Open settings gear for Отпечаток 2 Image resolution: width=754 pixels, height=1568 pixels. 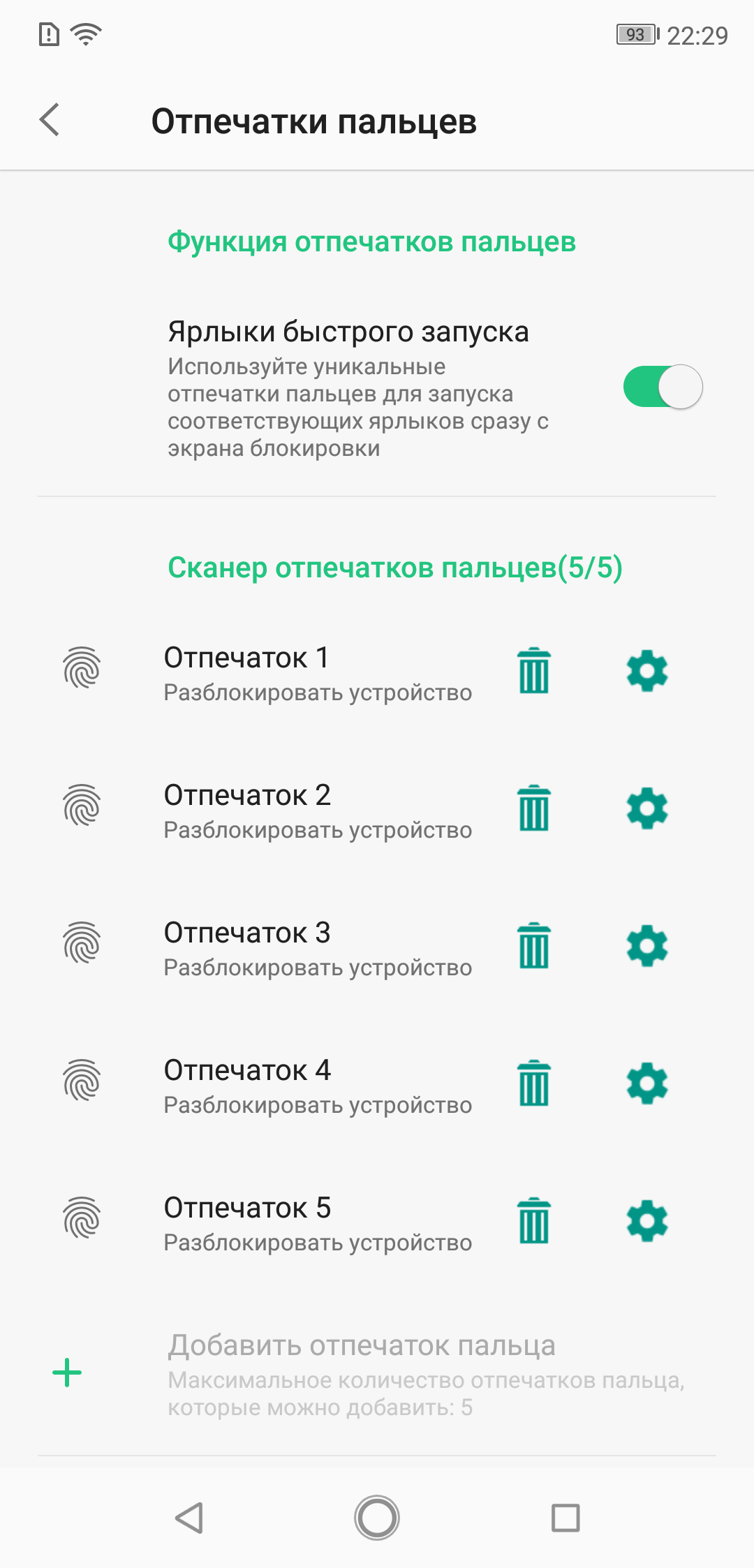pos(647,808)
